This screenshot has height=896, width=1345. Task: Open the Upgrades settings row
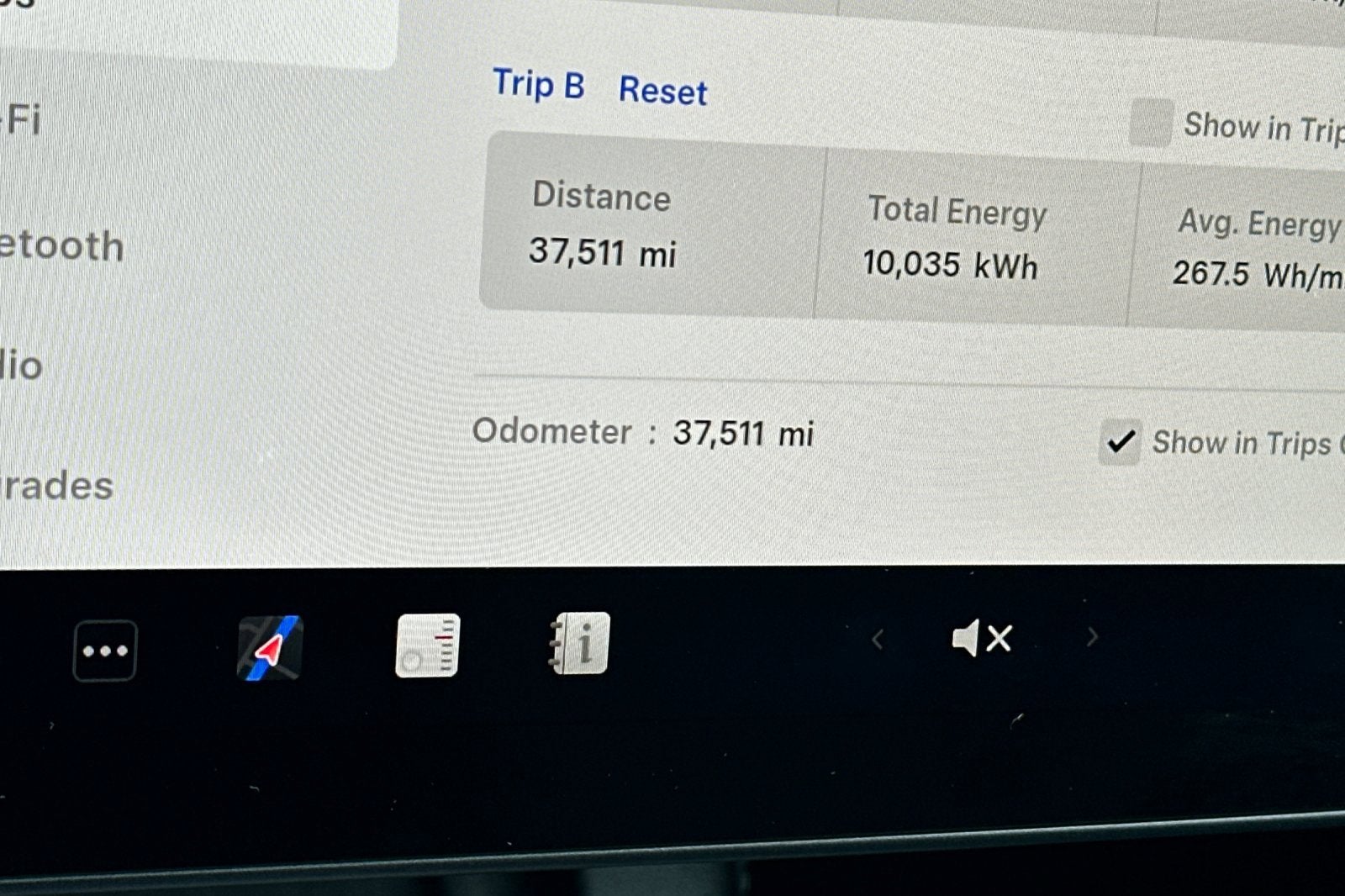[x=57, y=486]
